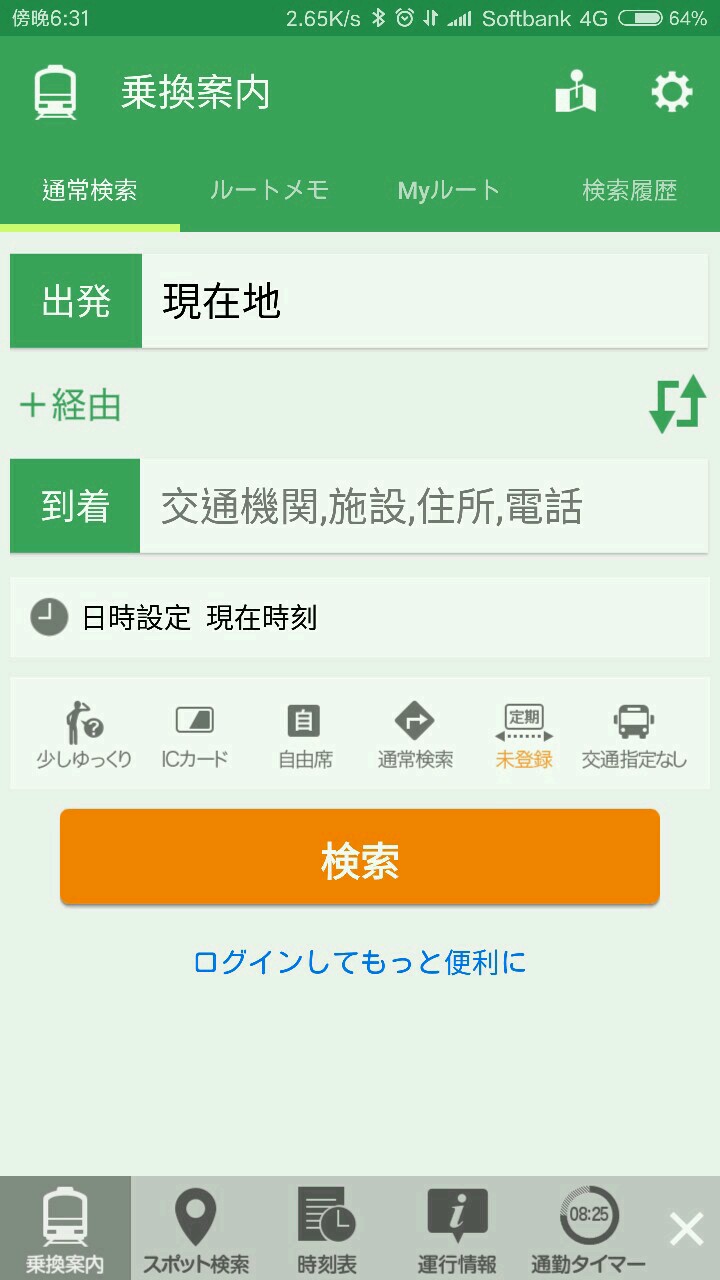Start route search with 検索

(x=360, y=858)
